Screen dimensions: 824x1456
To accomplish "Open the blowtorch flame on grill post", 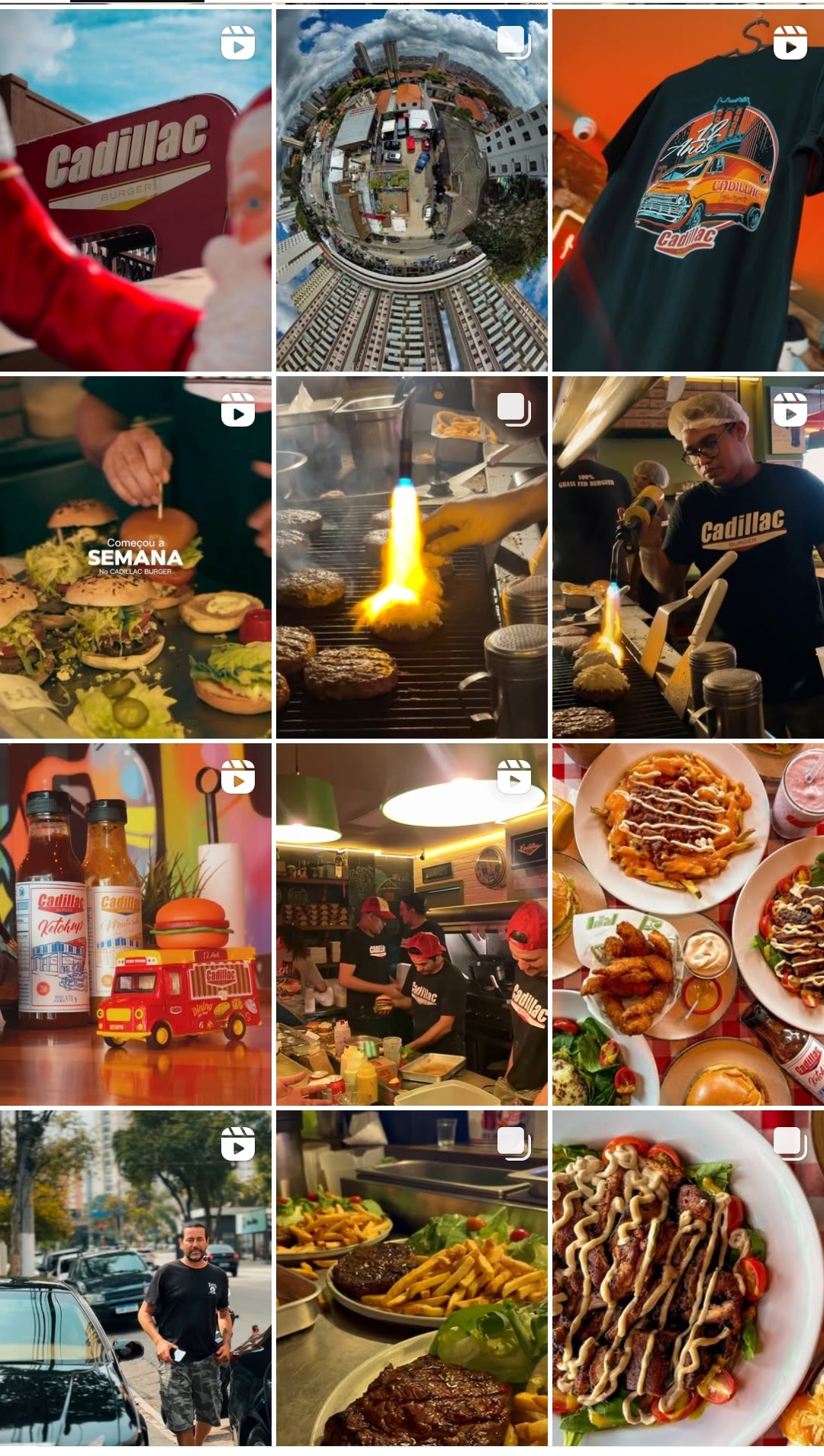I will [x=411, y=557].
